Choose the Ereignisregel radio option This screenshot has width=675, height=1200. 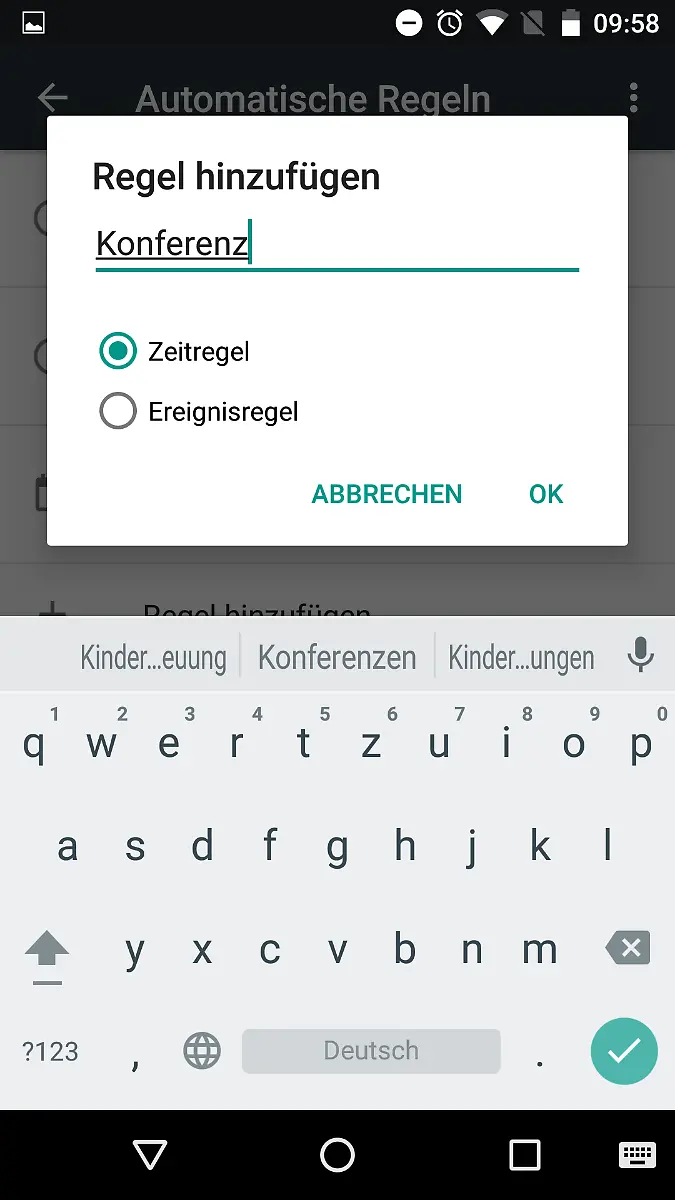click(118, 411)
